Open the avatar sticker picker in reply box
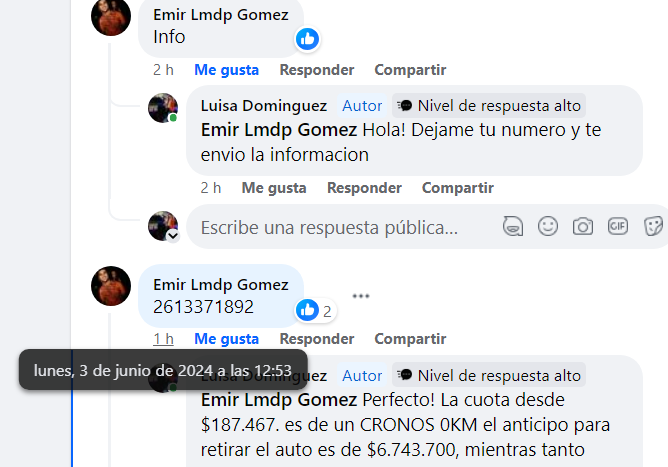This screenshot has height=467, width=668. pos(513,227)
